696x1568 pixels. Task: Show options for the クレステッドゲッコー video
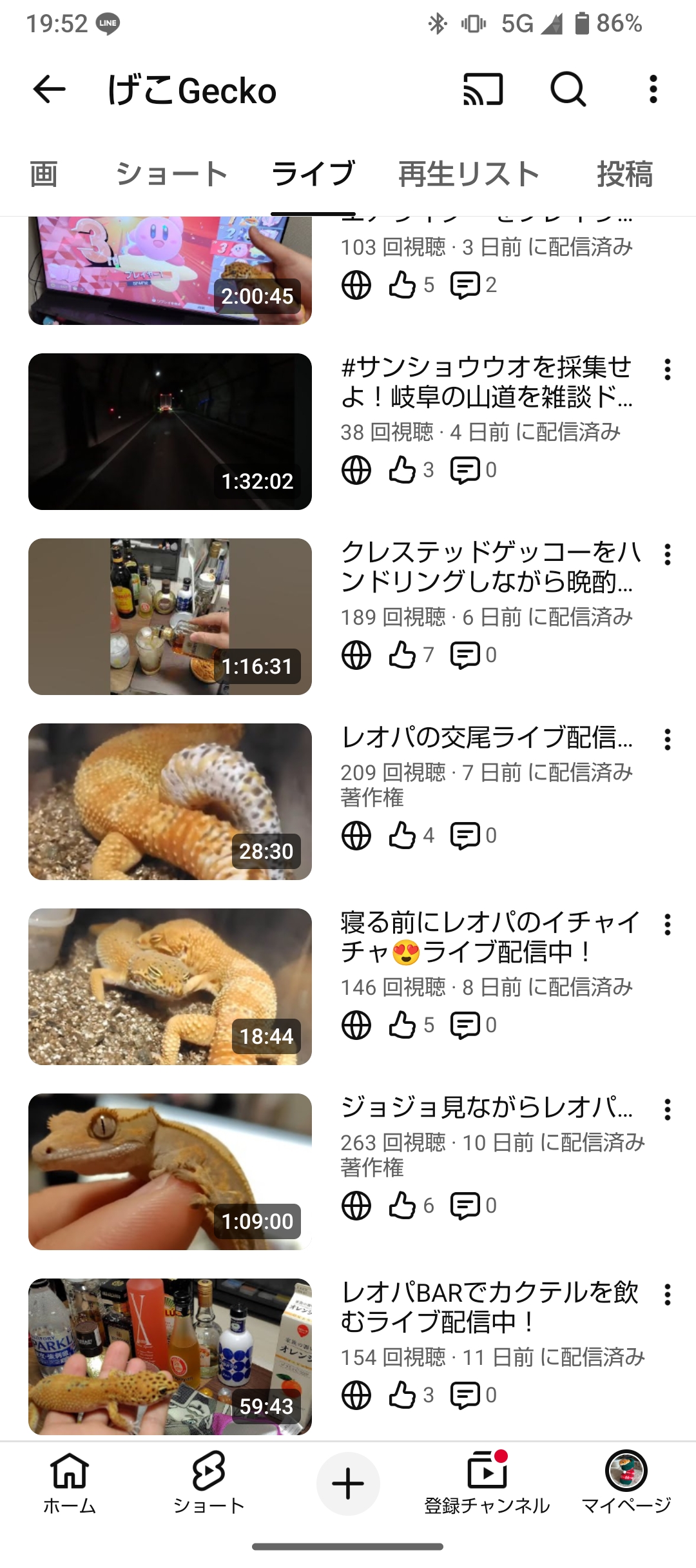click(668, 554)
